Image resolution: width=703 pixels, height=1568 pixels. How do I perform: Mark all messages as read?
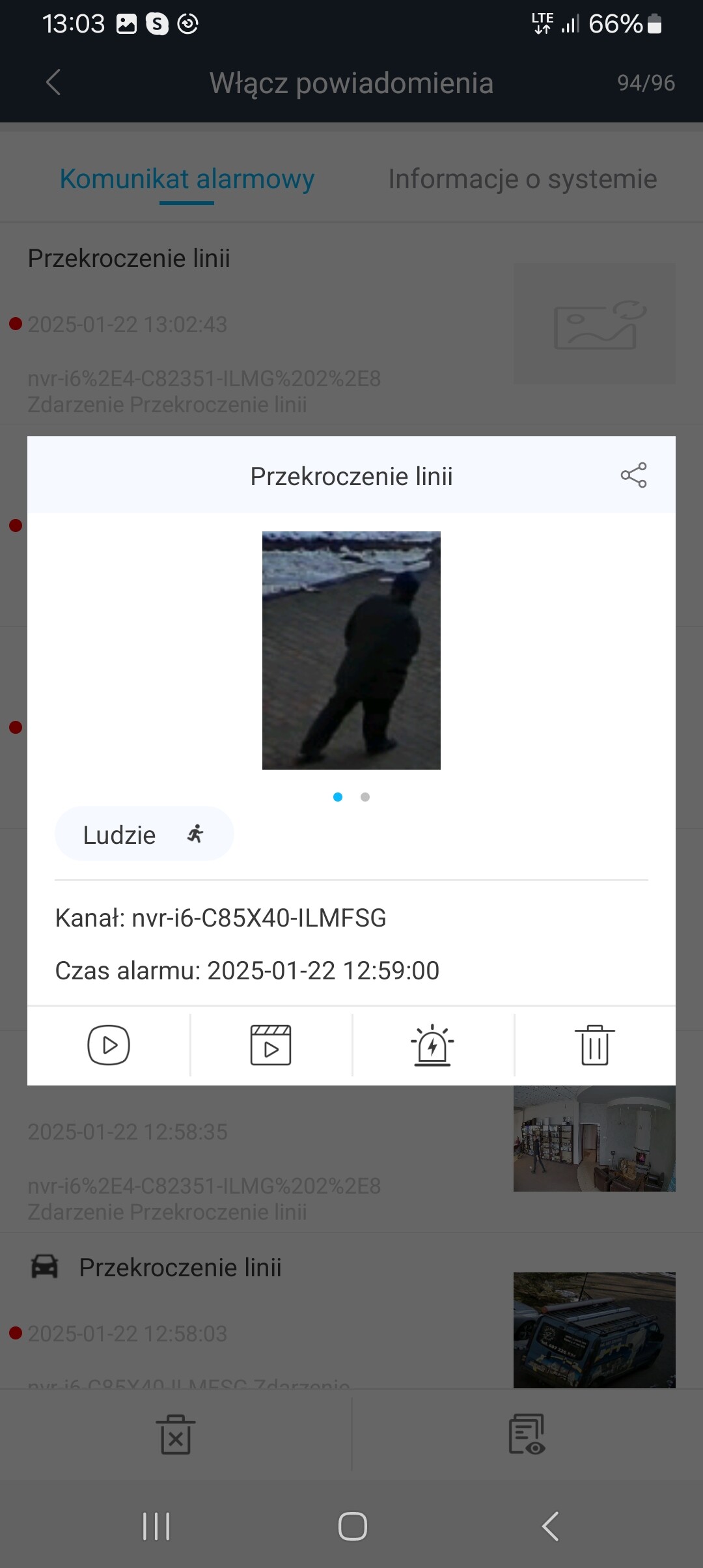526,1434
